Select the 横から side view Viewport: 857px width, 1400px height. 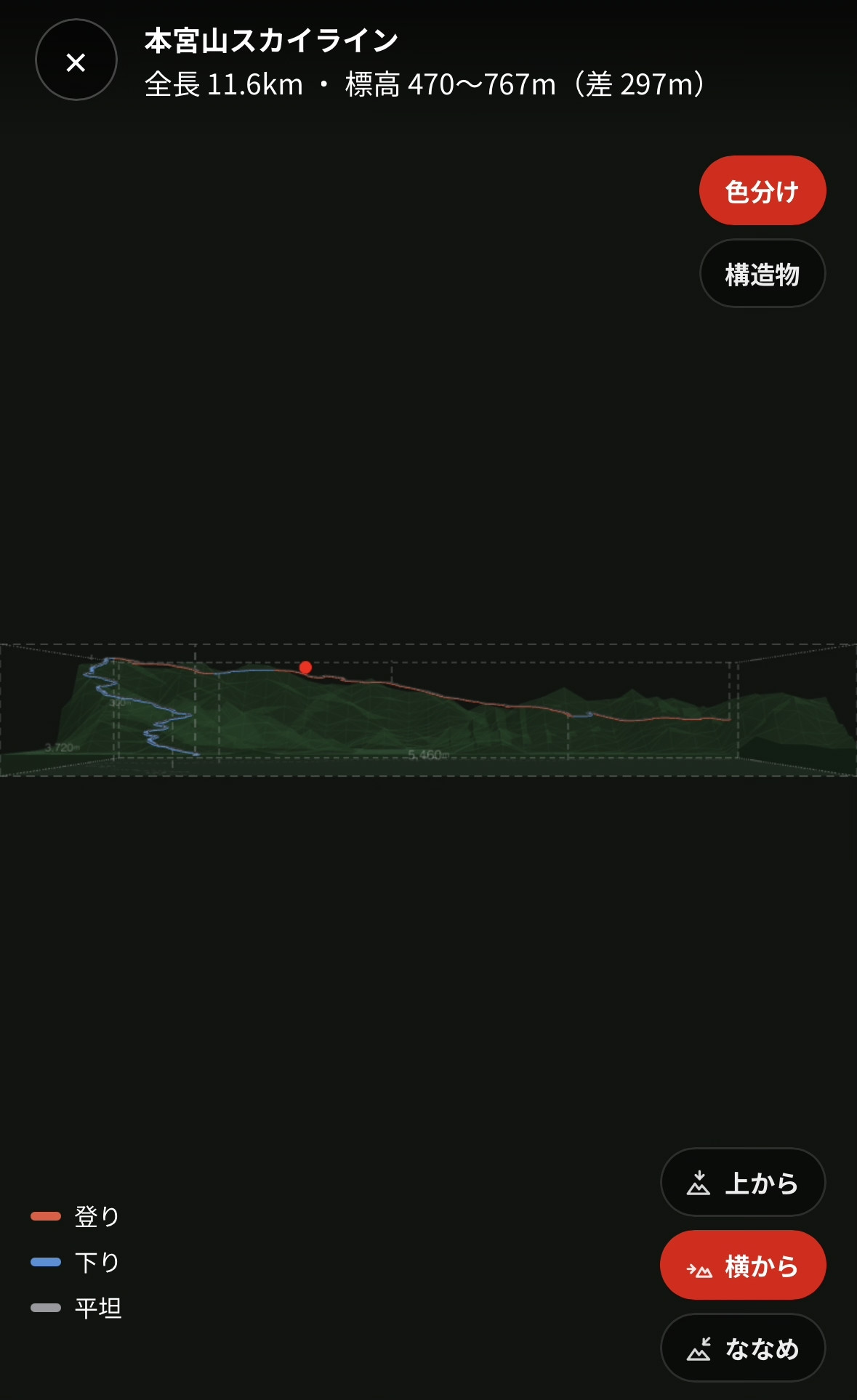click(743, 1265)
